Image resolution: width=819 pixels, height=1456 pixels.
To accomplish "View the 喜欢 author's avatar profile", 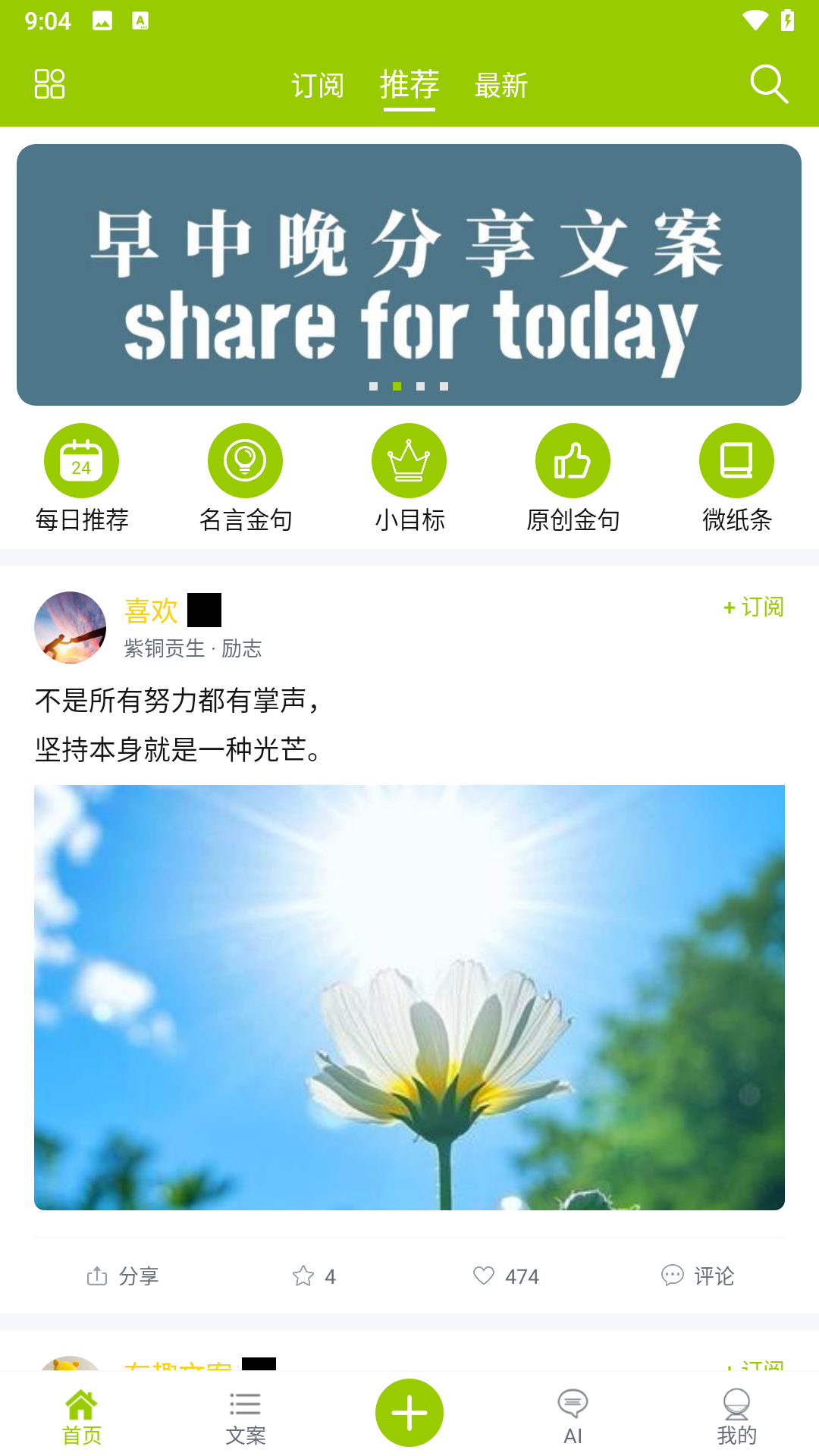I will pyautogui.click(x=71, y=628).
